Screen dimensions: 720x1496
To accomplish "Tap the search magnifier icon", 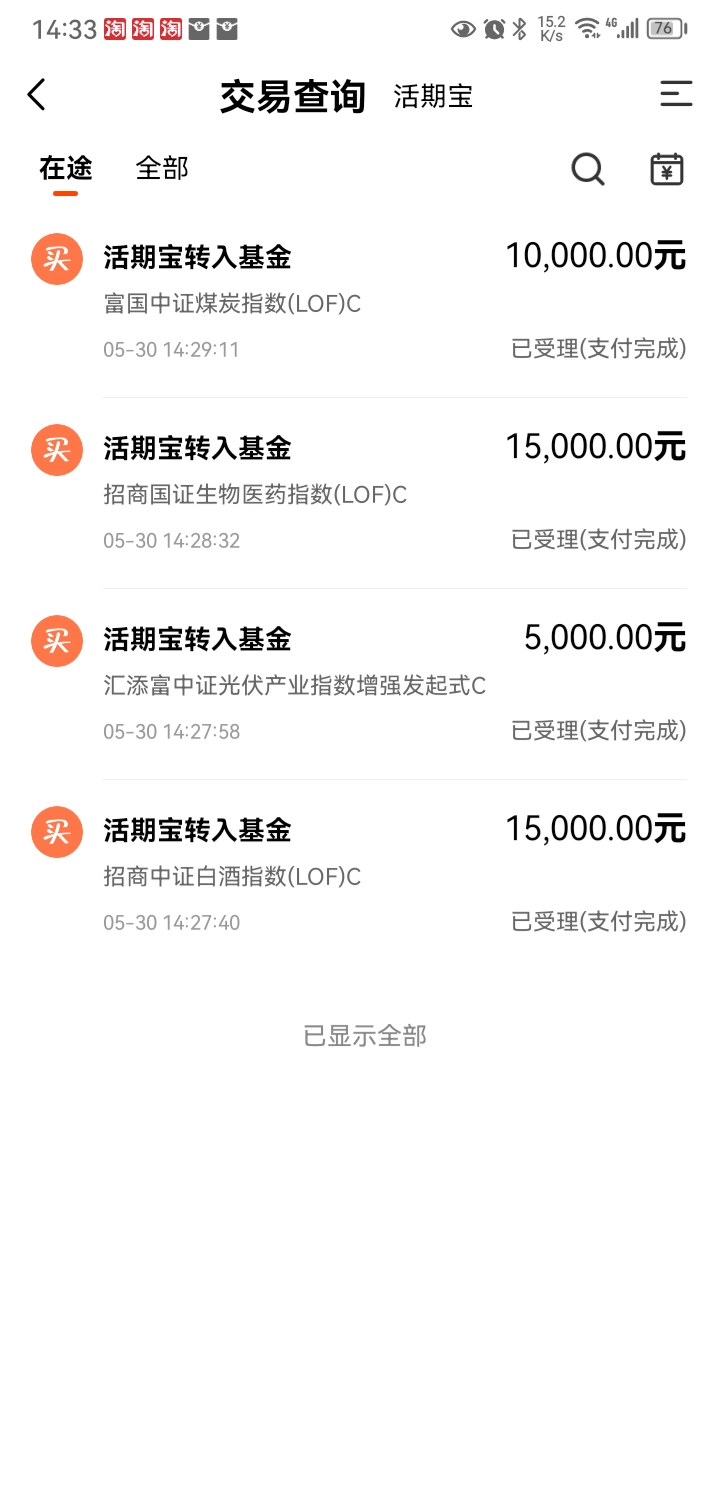I will click(588, 169).
